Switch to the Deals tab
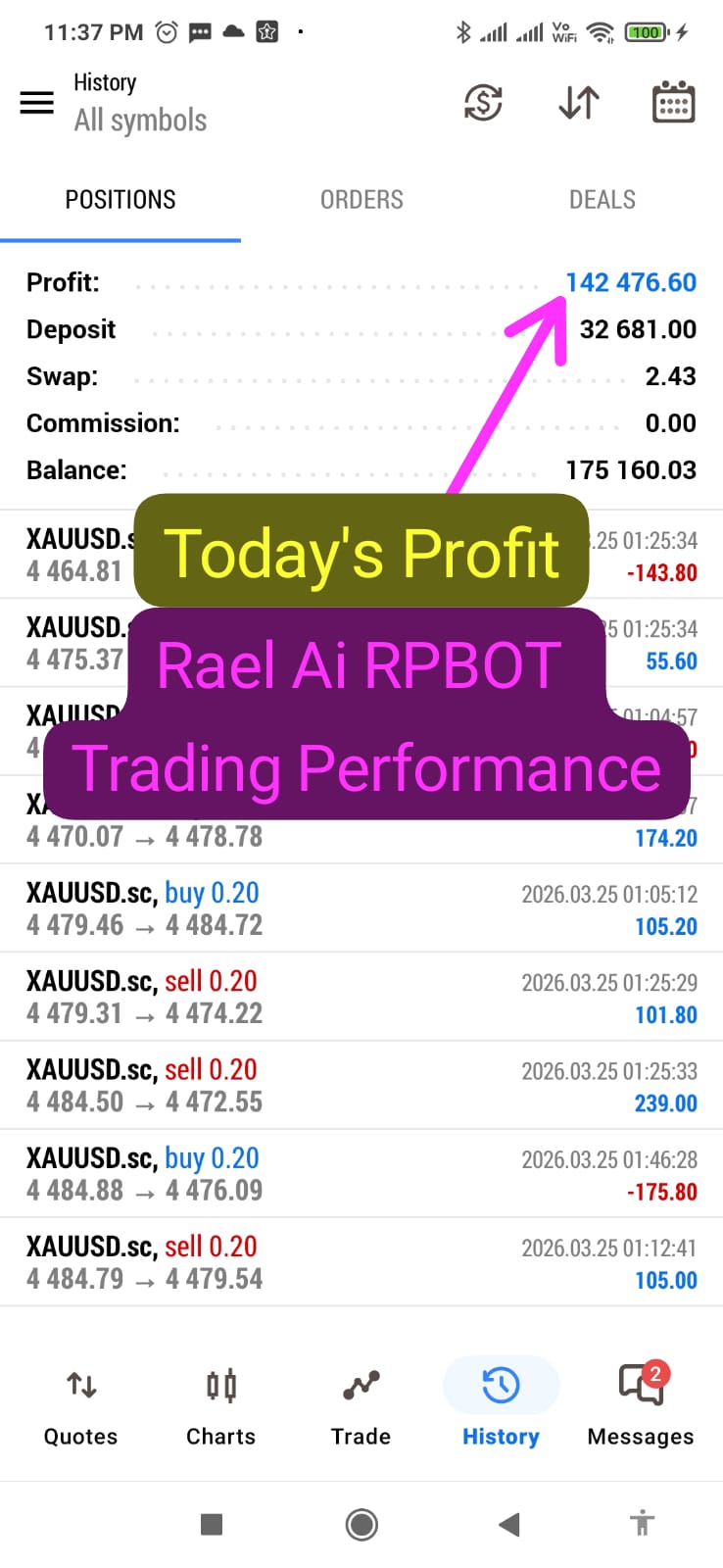 [602, 200]
